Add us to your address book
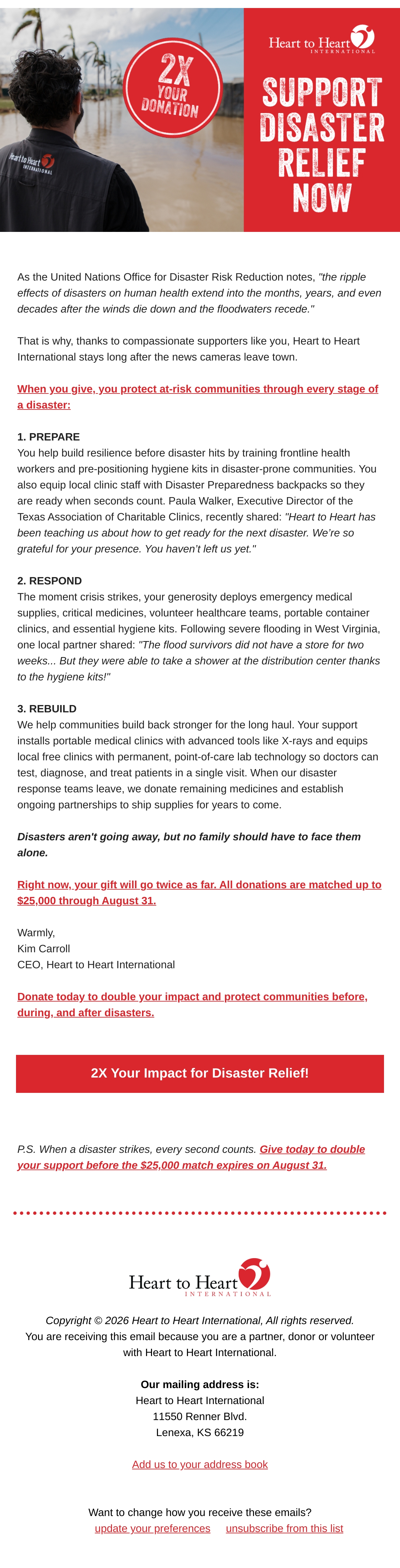Screen dimensions: 400x1568 (x=200, y=1464)
